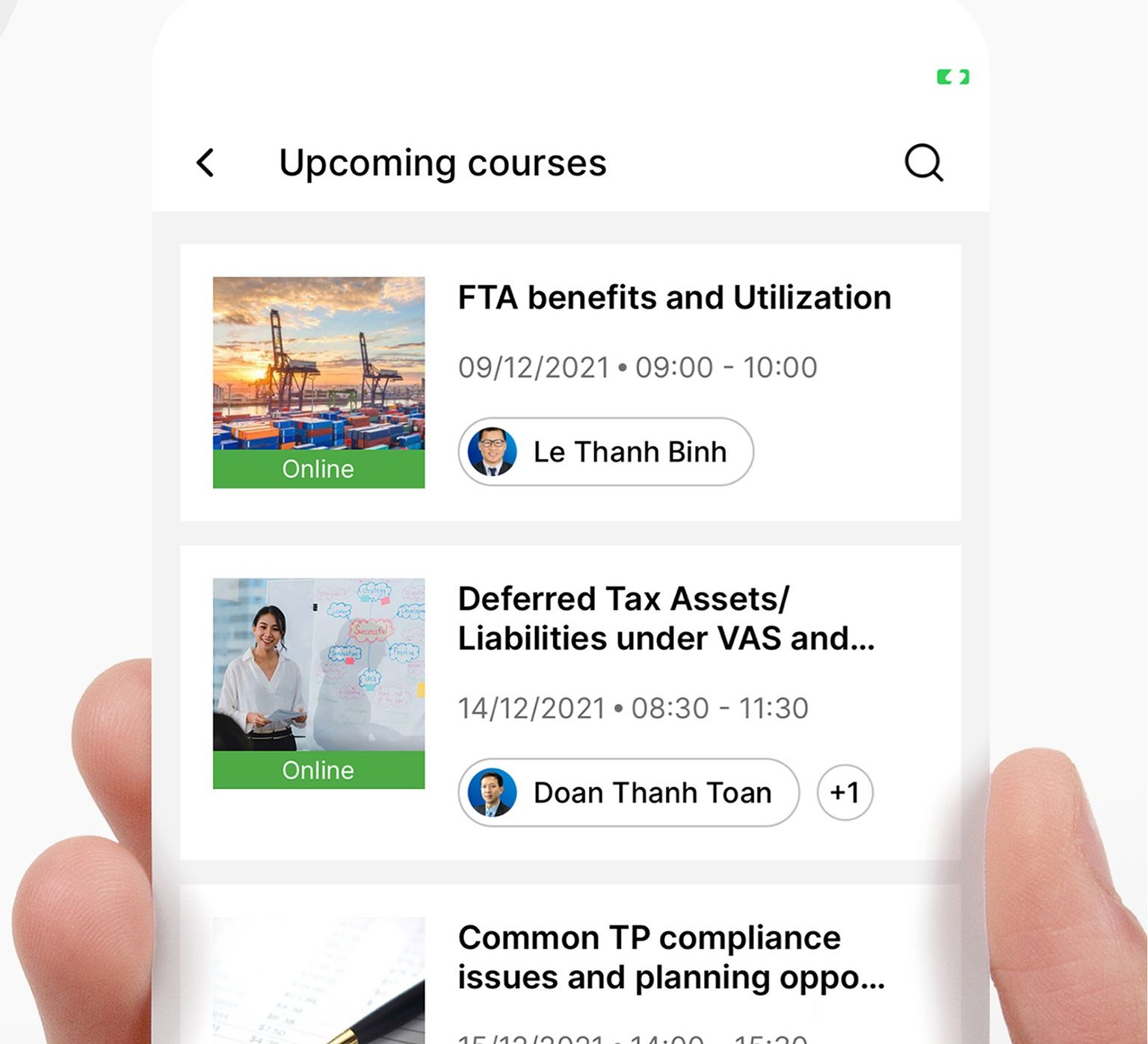The height and width of the screenshot is (1044, 1148).
Task: View instructor Le Thanh Binh
Action: click(x=605, y=451)
